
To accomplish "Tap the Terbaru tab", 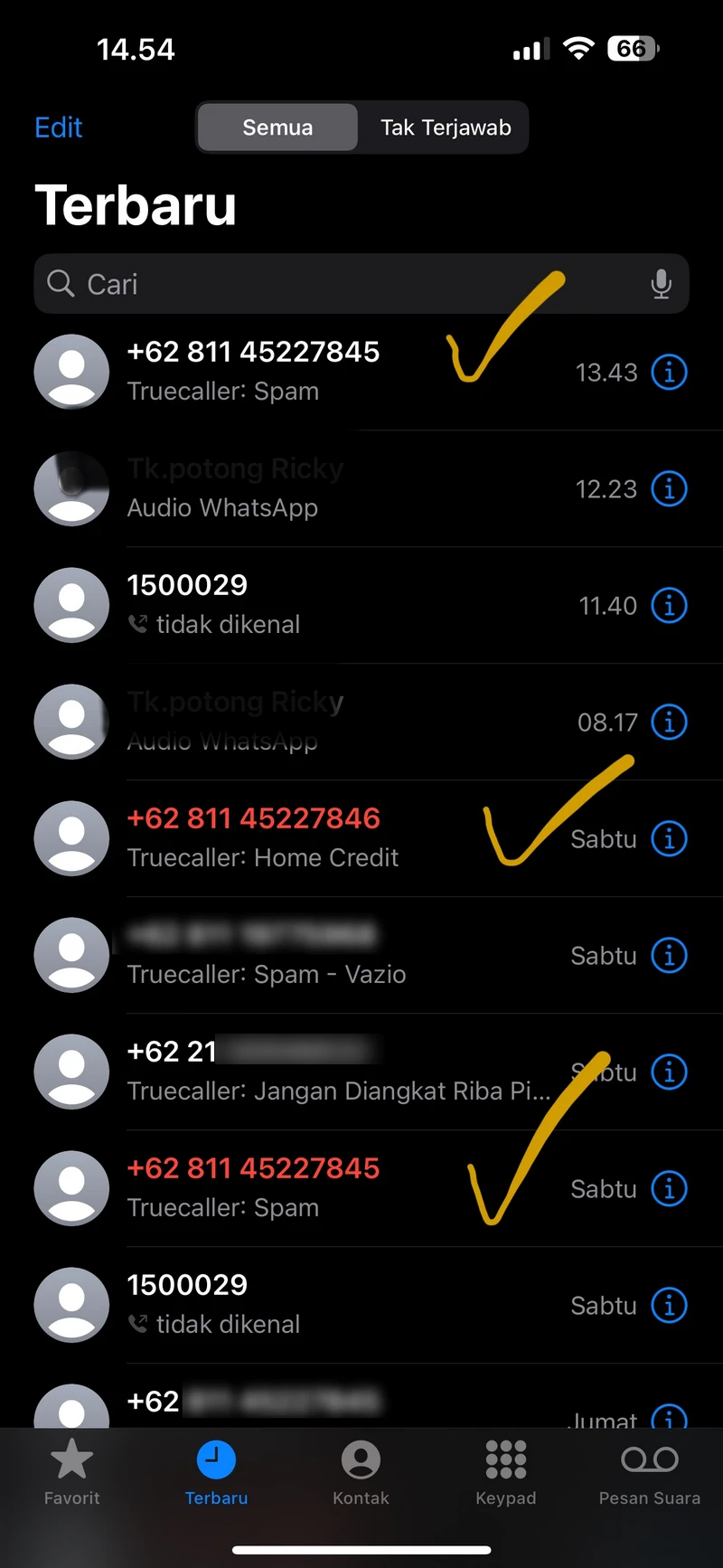I will coord(216,1471).
